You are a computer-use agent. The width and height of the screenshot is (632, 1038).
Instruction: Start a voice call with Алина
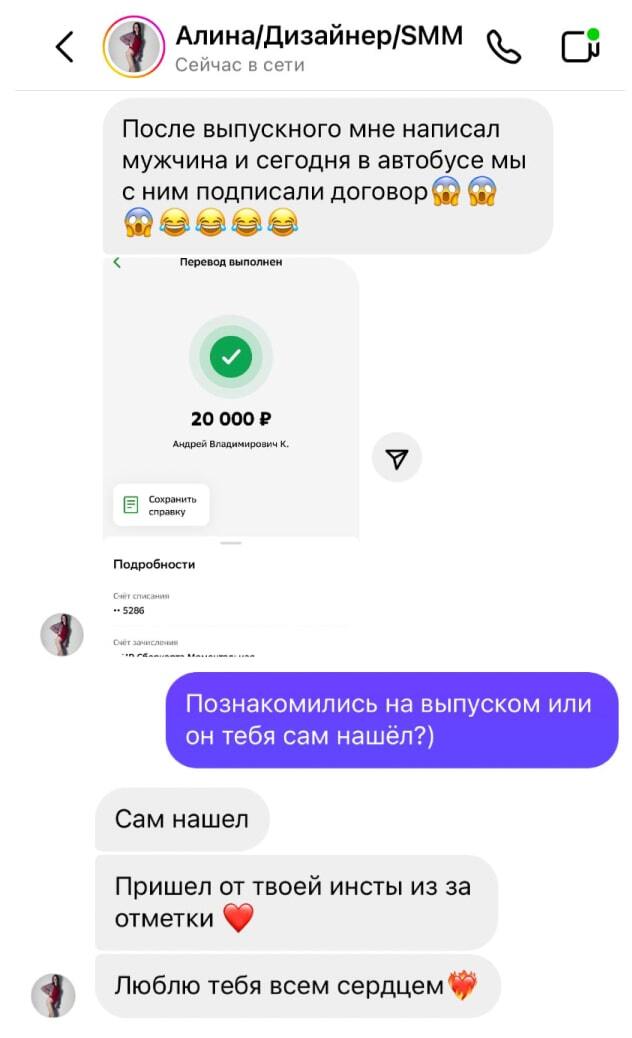503,47
